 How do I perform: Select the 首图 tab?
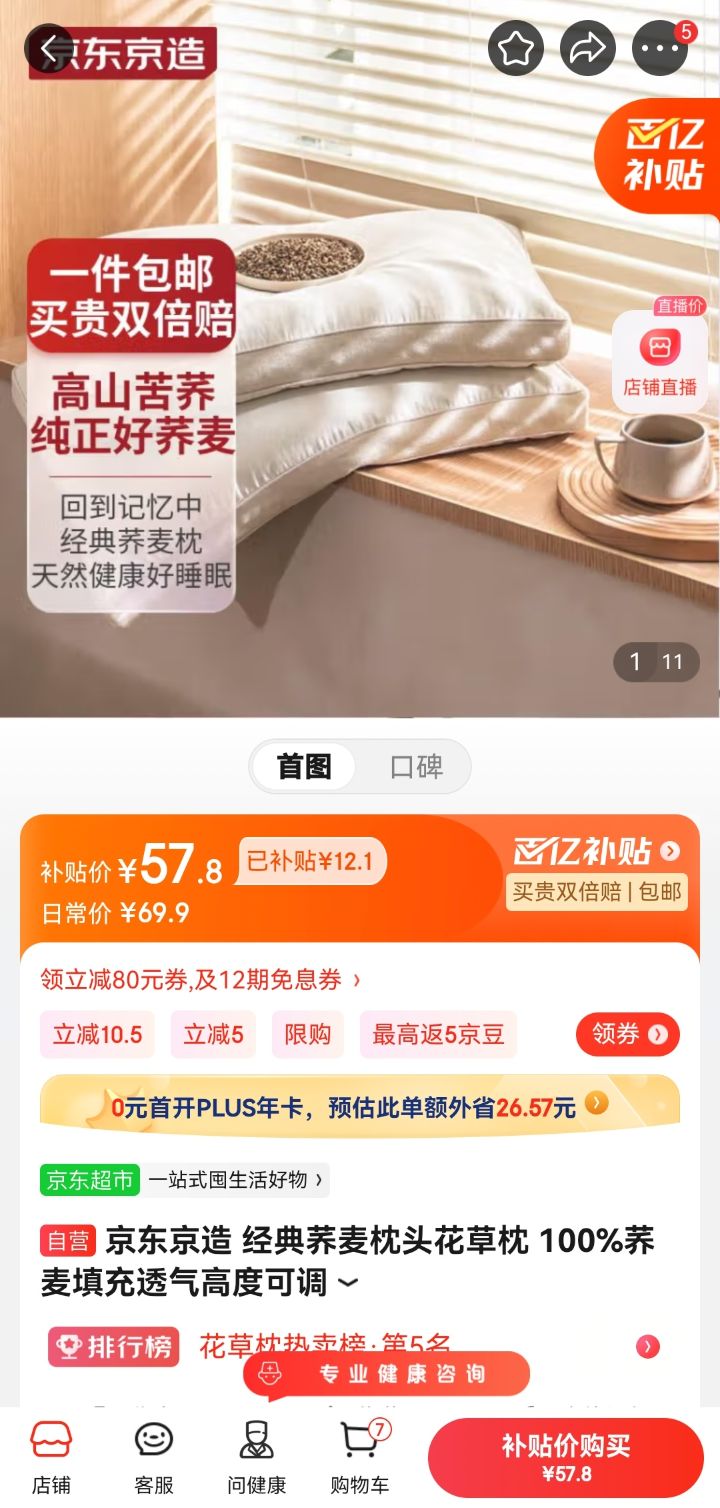point(304,767)
